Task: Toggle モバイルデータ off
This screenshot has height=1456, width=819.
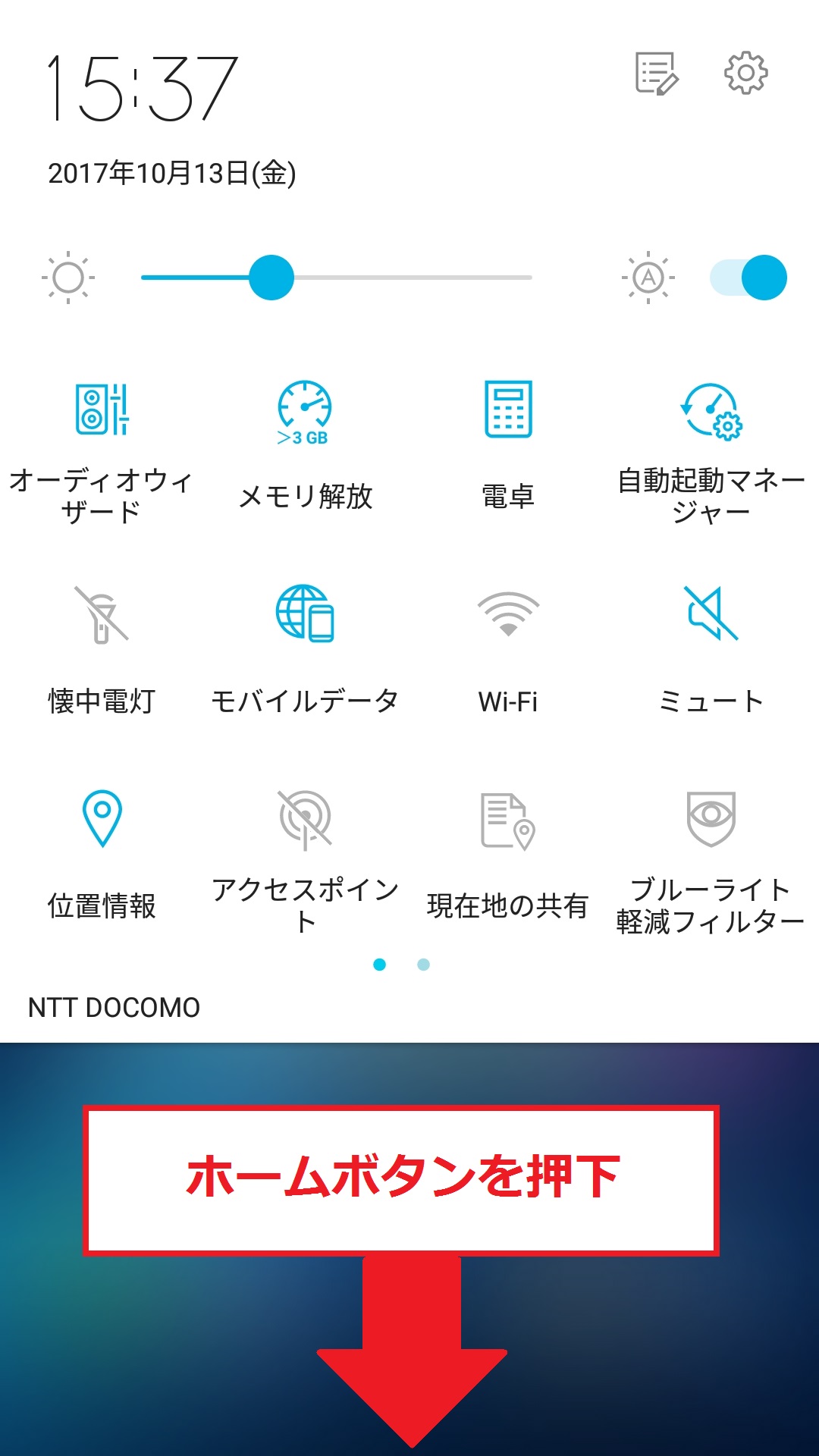Action: [305, 613]
